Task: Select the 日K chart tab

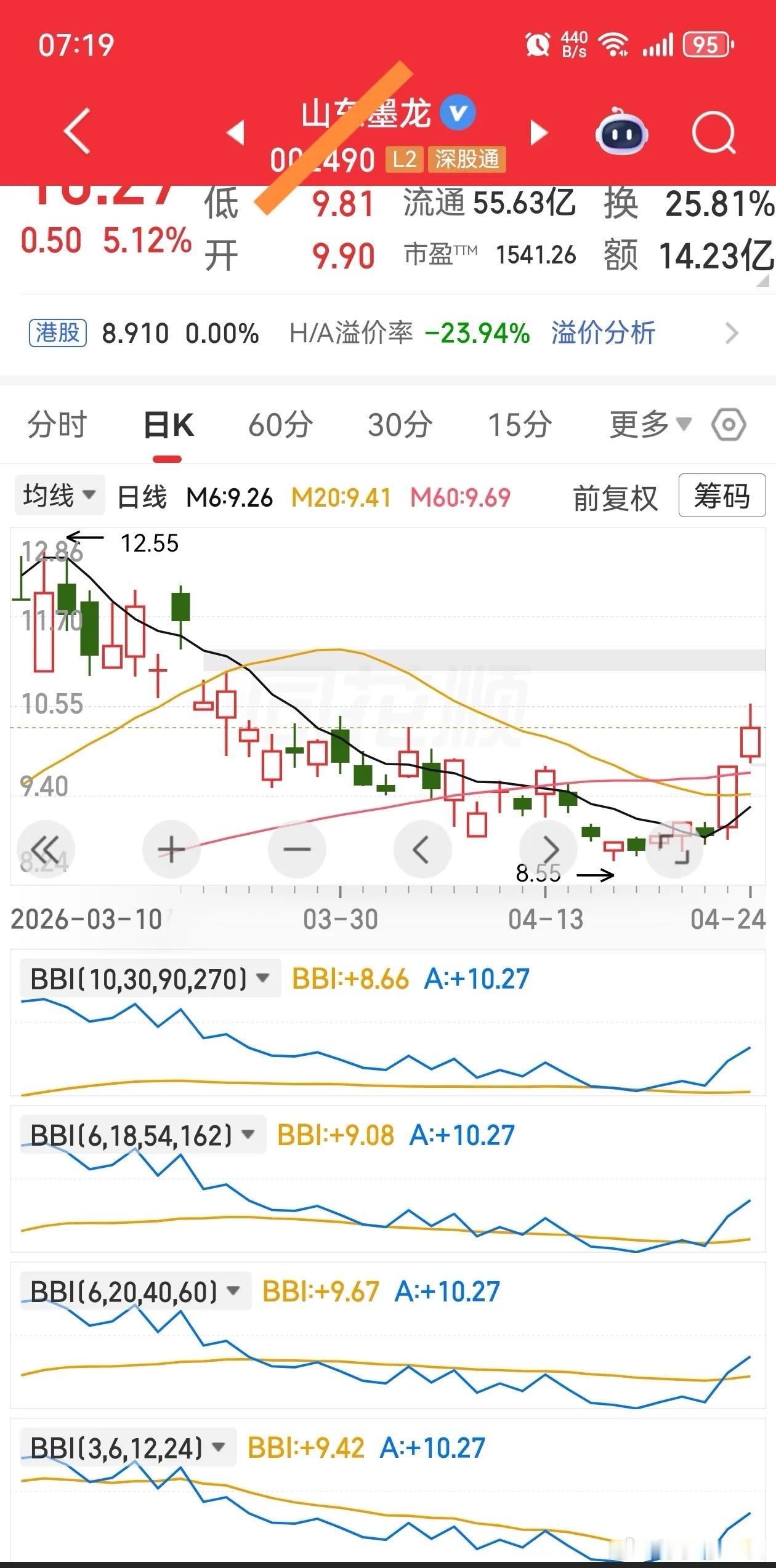Action: 168,425
